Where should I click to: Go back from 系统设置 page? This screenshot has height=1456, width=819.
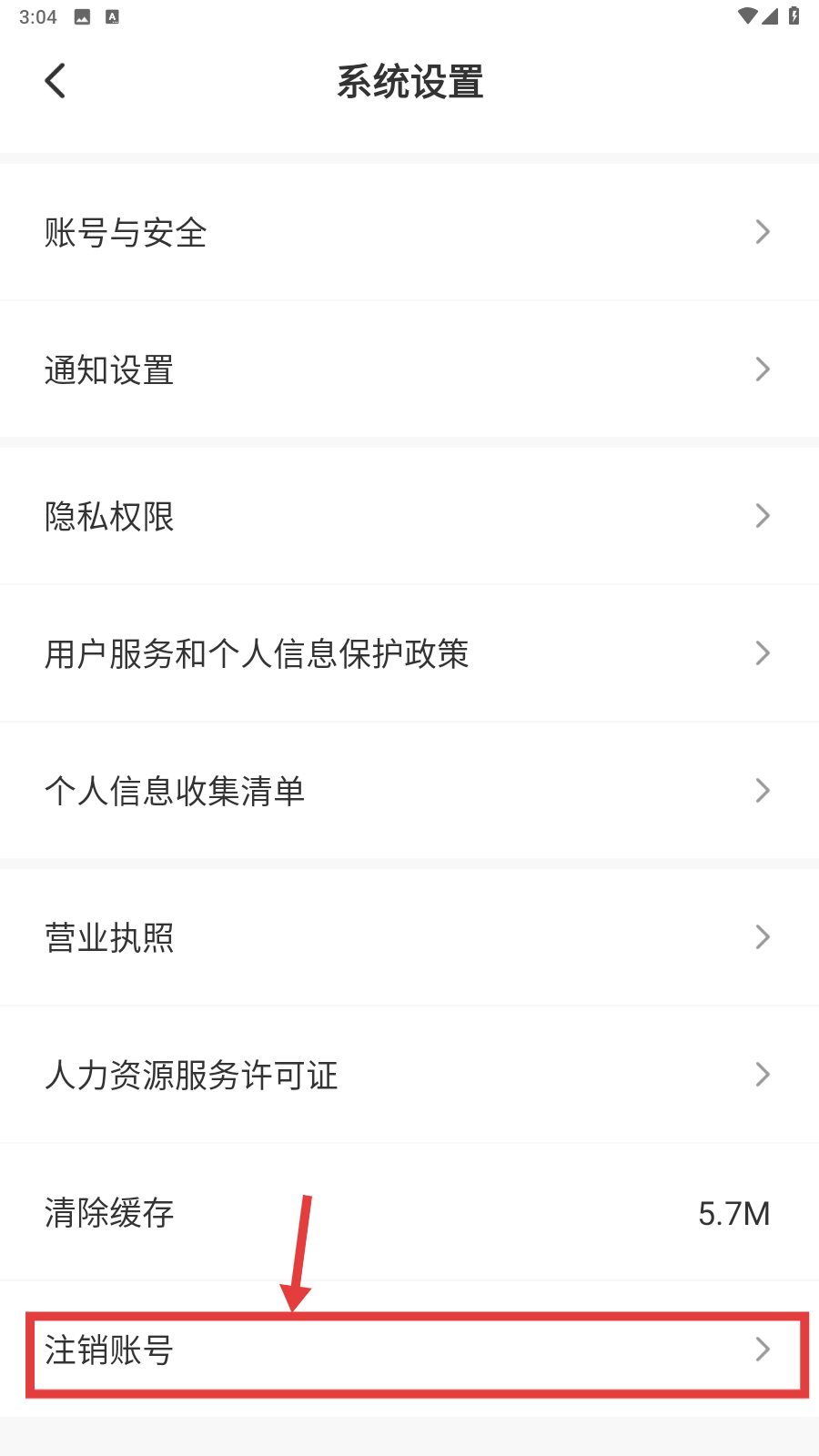pyautogui.click(x=56, y=81)
